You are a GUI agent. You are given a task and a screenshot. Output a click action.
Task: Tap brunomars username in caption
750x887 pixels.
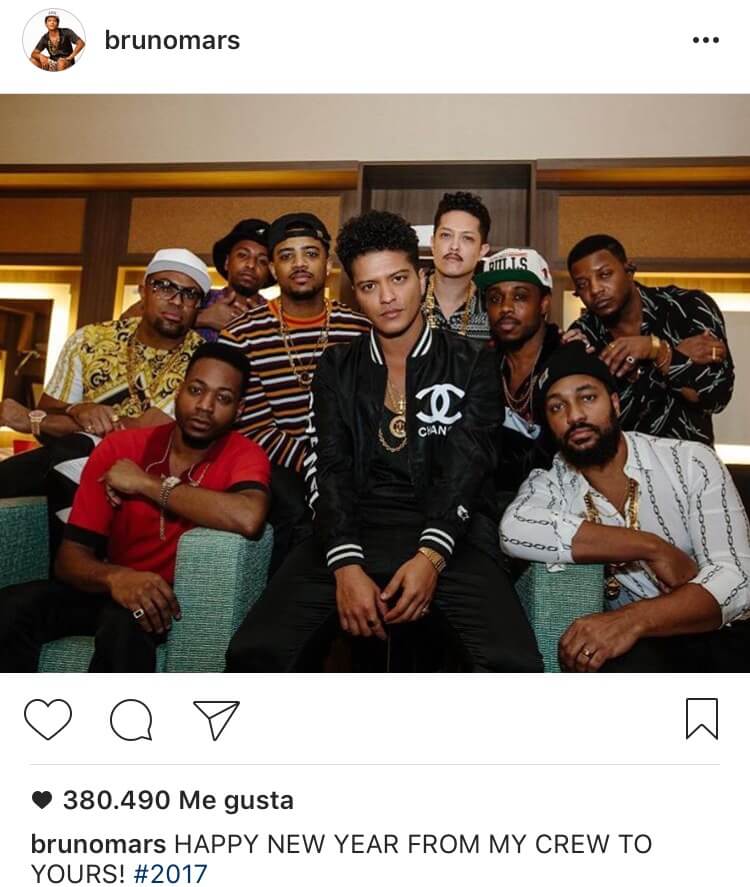(98, 843)
